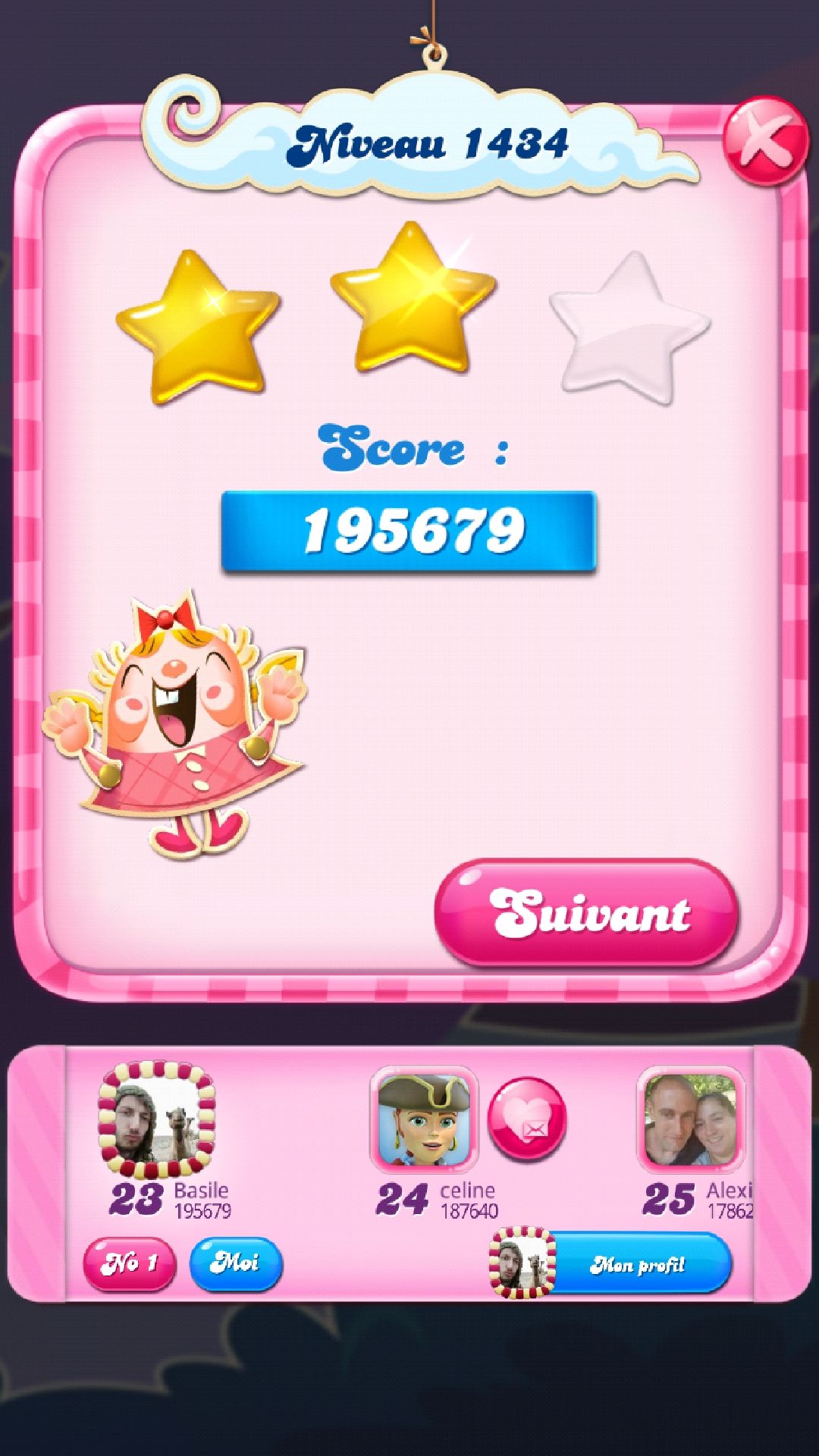Screen dimensions: 819x1456
Task: Jump to the No 1 leaderboard position
Action: [x=130, y=1263]
